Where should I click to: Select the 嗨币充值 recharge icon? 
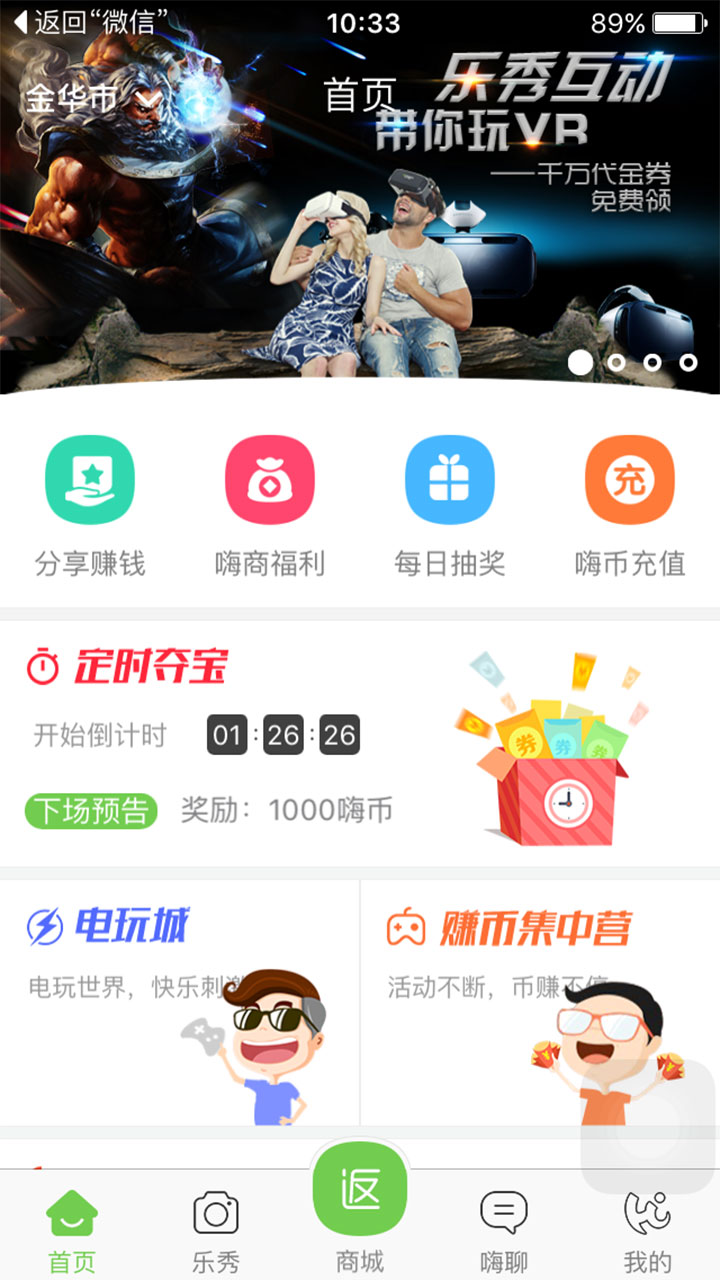pyautogui.click(x=629, y=479)
